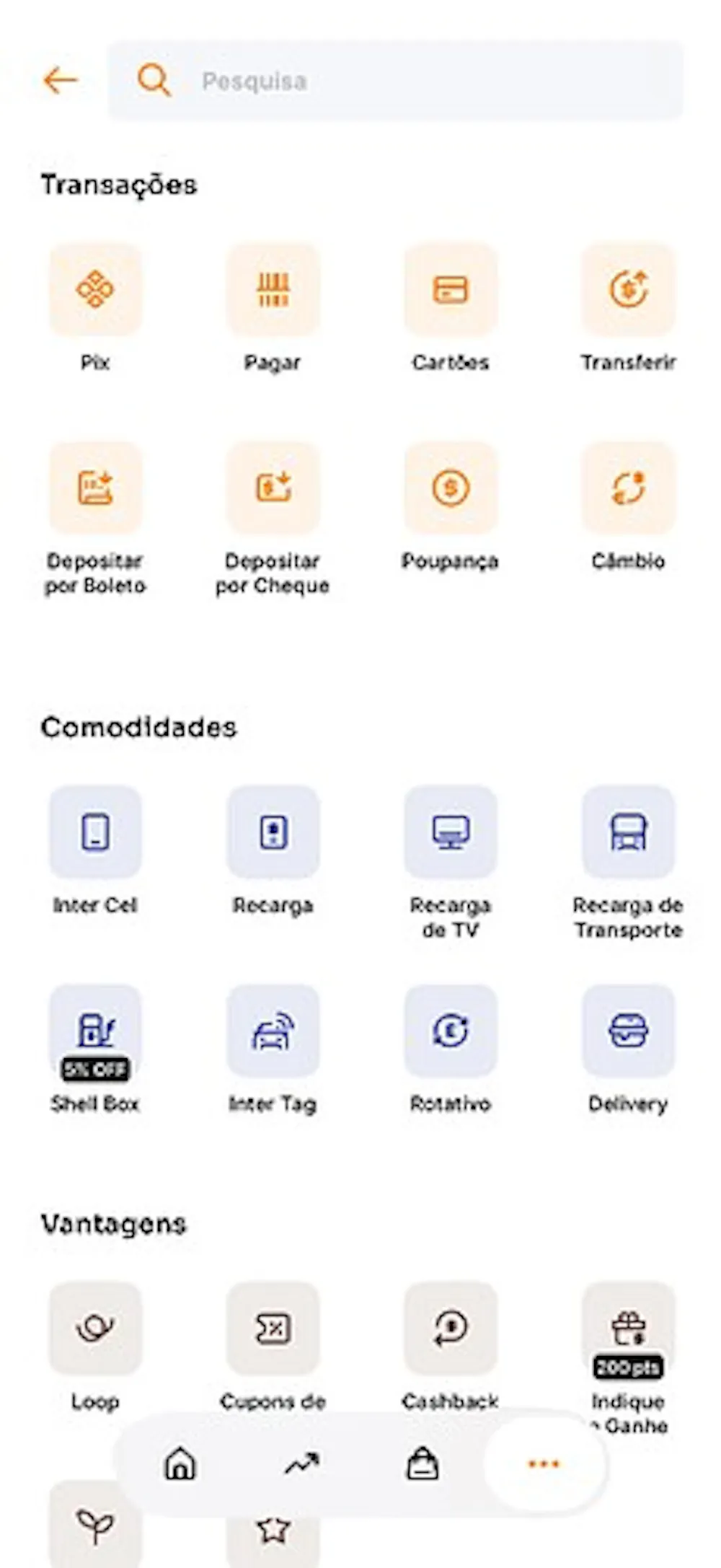Open Inter Tag service
The height and width of the screenshot is (1568, 721).
(x=273, y=1031)
